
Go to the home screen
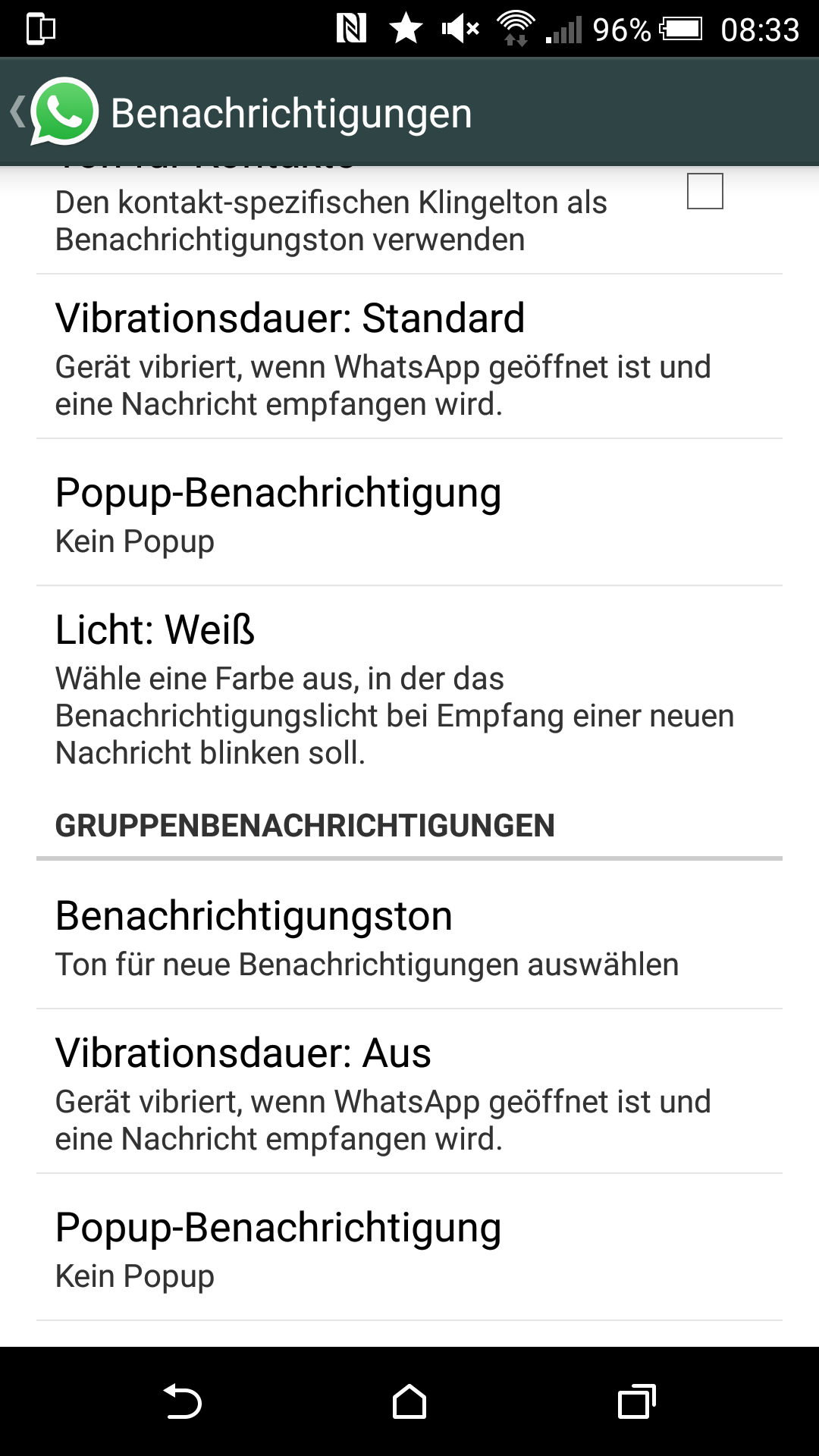(409, 1401)
